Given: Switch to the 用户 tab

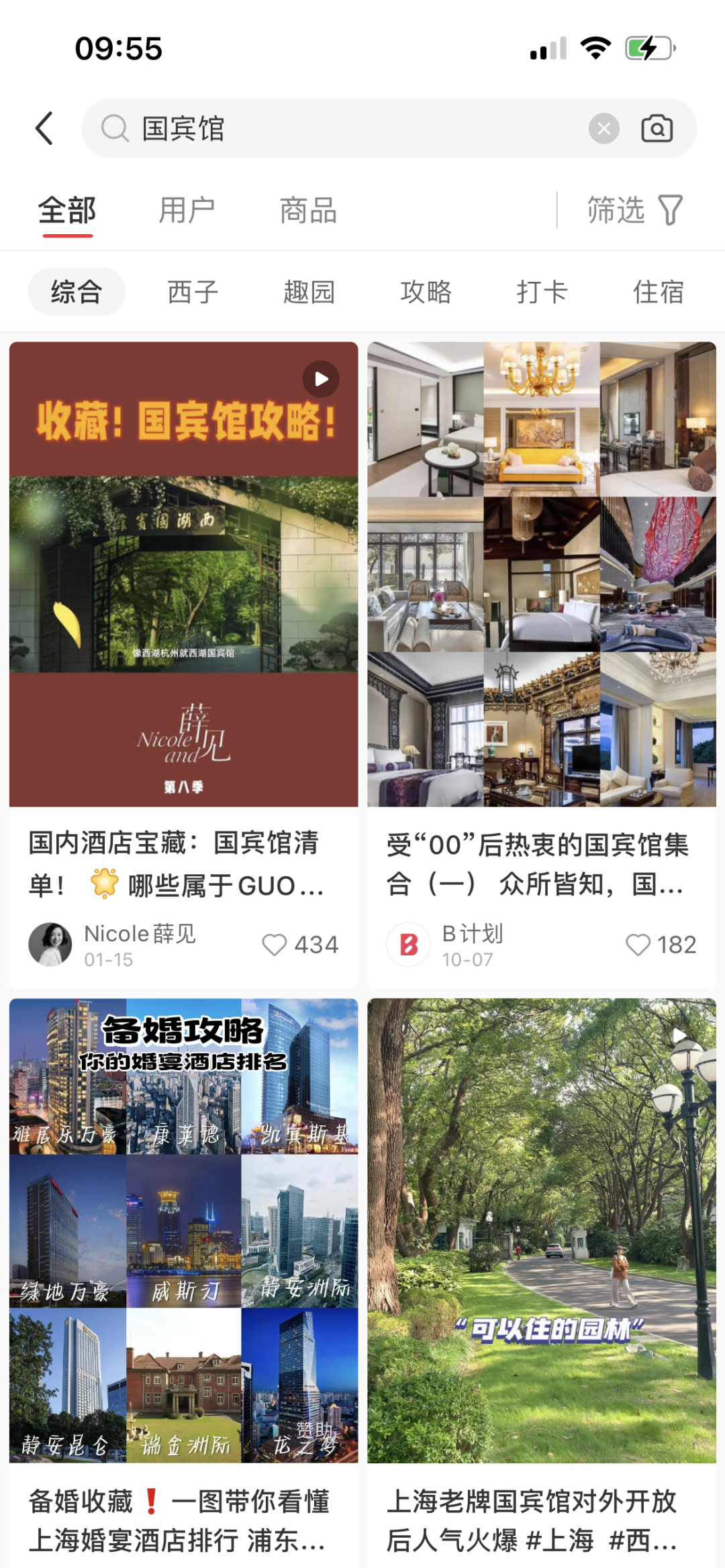Looking at the screenshot, I should tap(187, 211).
